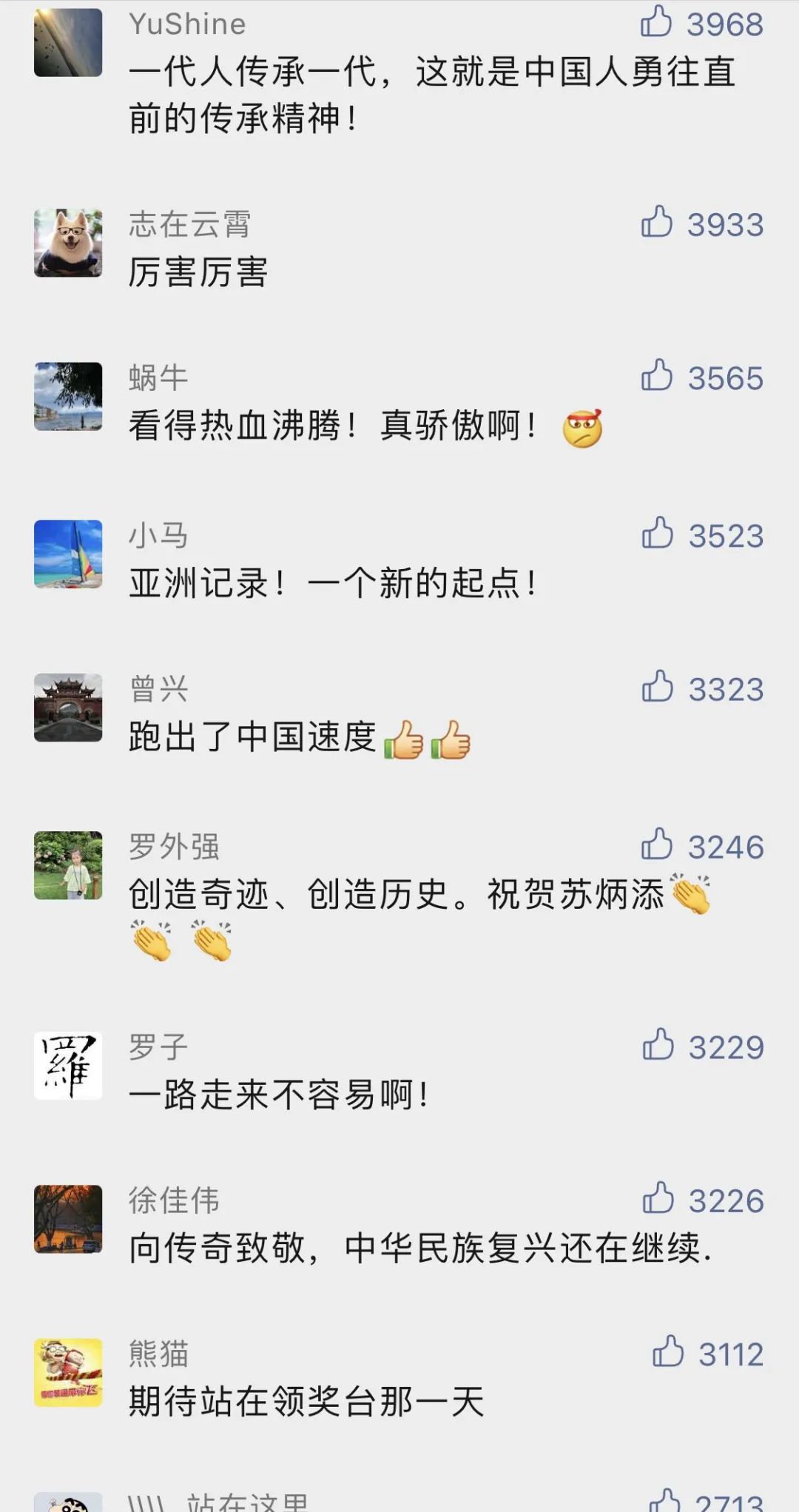
Task: Like 徐佳伟's comment
Action: coord(658,1198)
